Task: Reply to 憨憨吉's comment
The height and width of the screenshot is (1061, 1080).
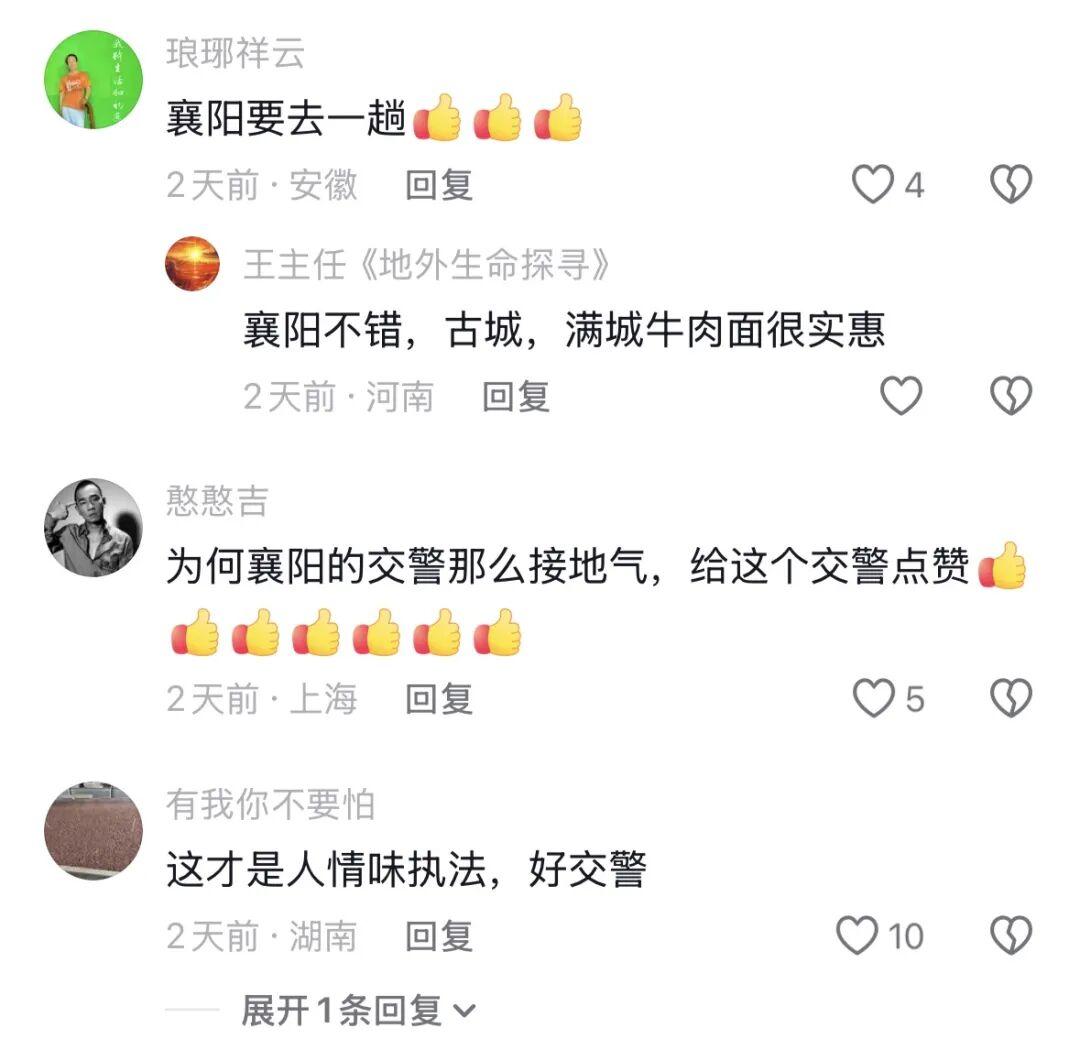Action: [439, 698]
